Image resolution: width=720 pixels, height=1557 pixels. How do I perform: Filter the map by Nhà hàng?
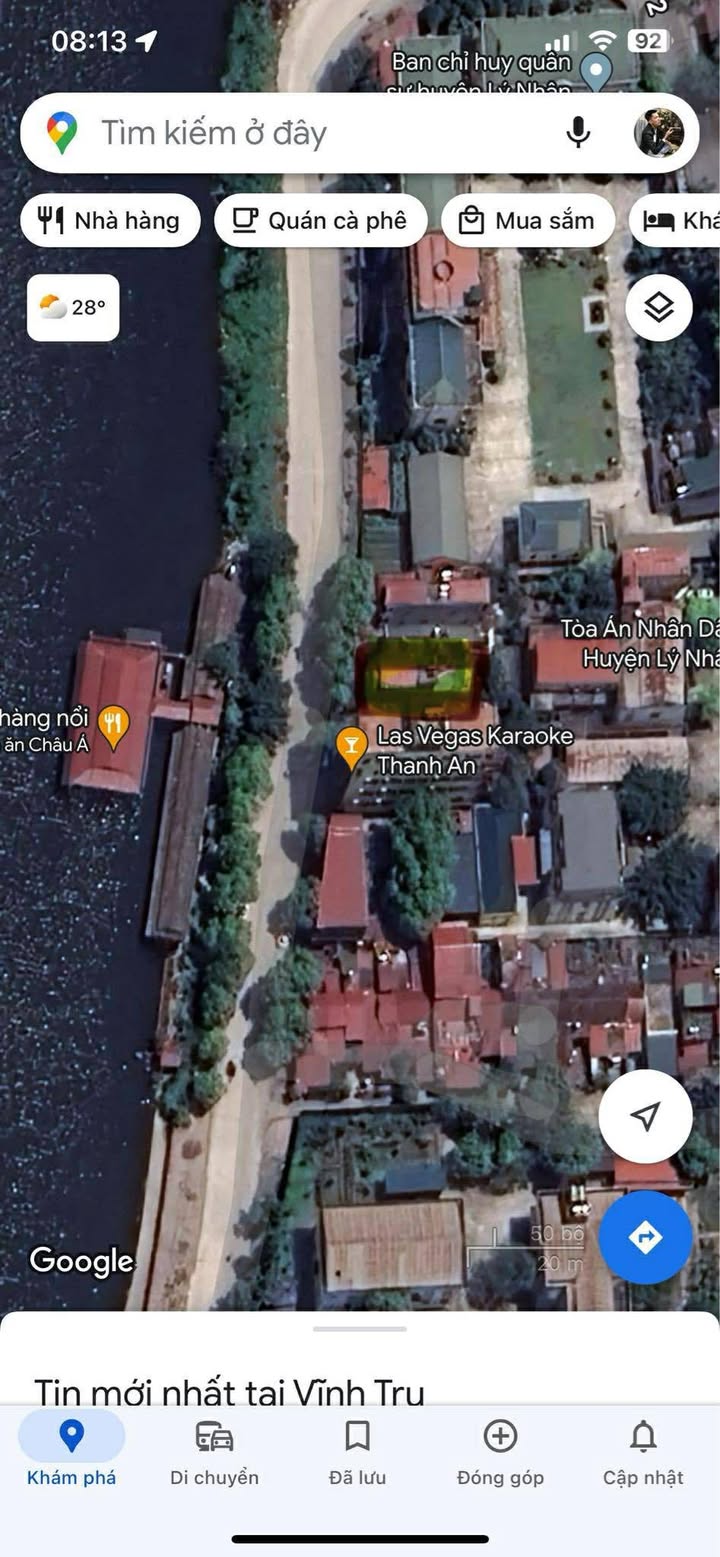click(x=110, y=221)
